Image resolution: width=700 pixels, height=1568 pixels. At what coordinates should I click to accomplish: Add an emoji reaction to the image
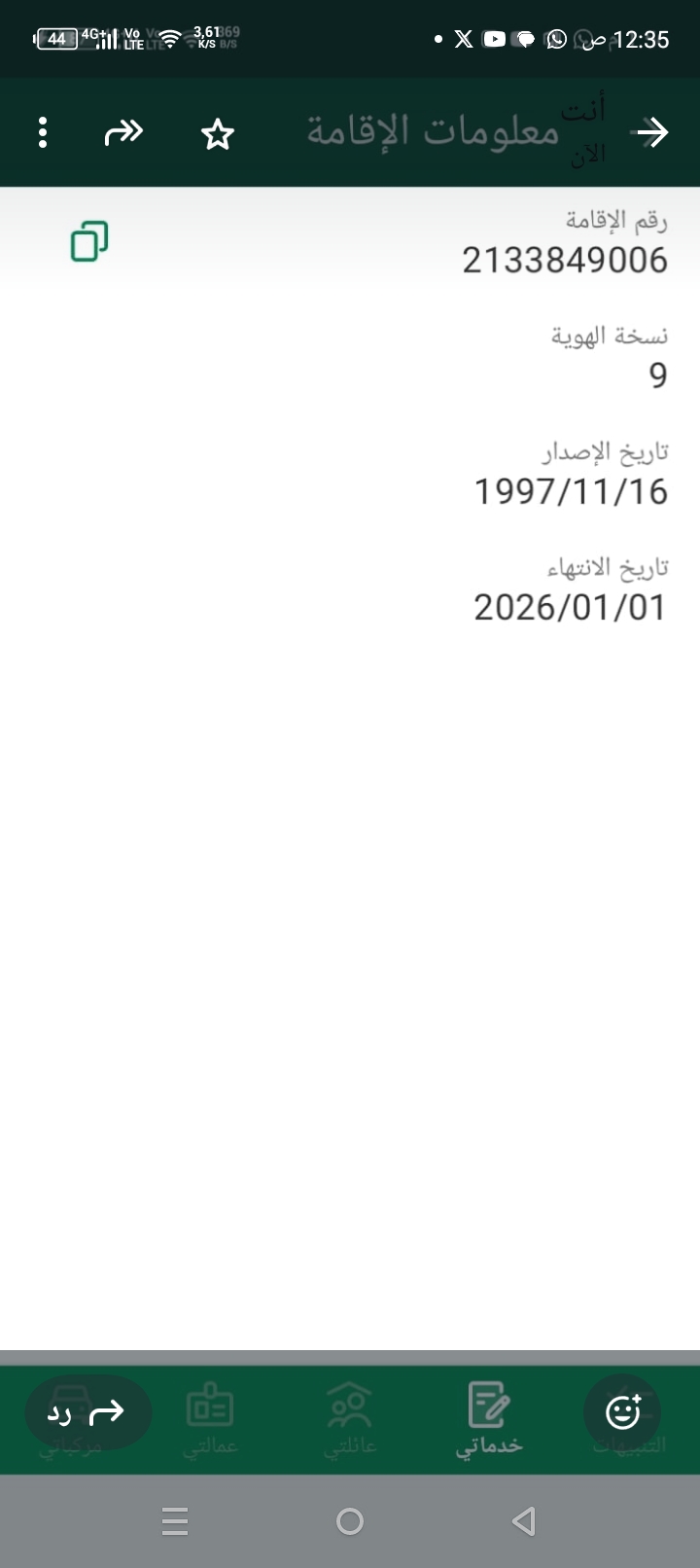coord(622,1412)
